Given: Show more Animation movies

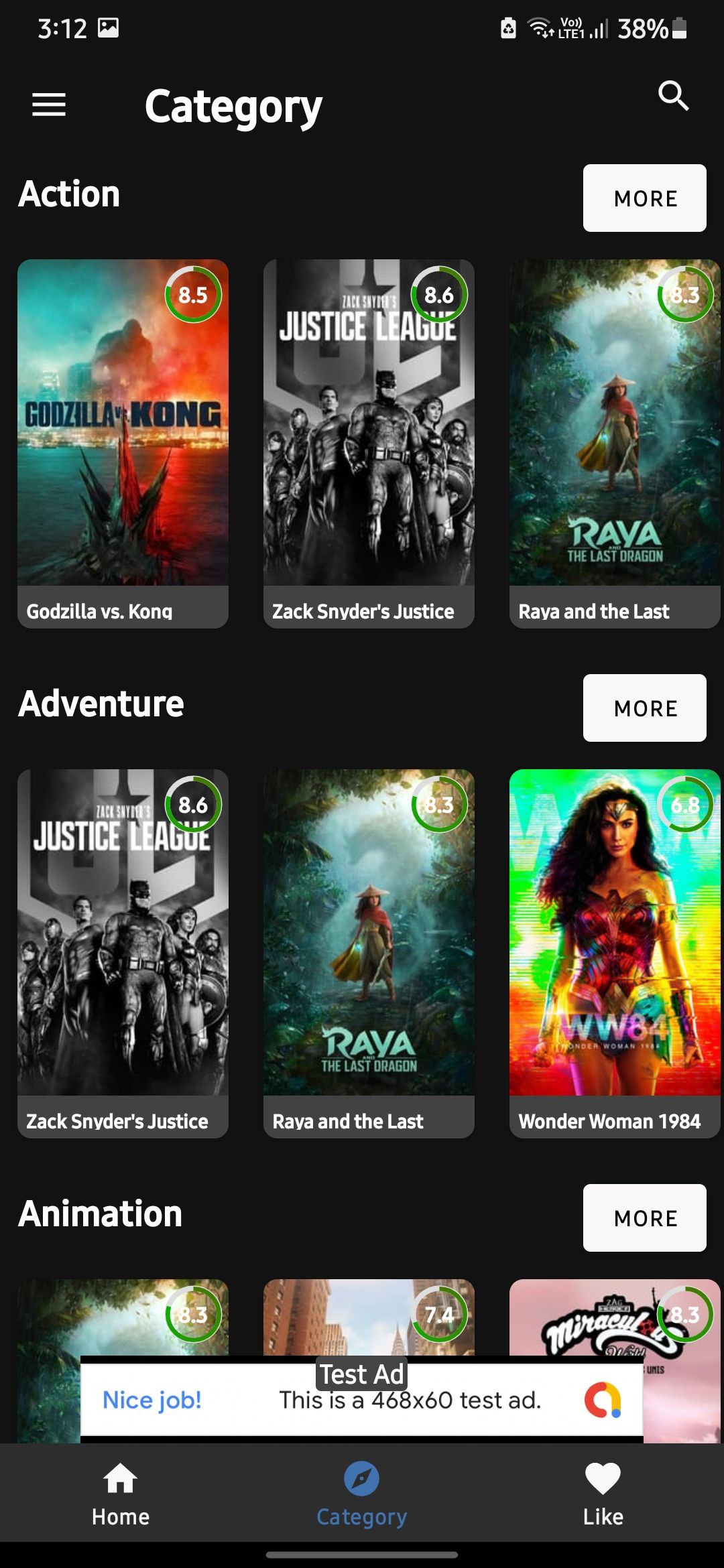Looking at the screenshot, I should coord(645,1218).
